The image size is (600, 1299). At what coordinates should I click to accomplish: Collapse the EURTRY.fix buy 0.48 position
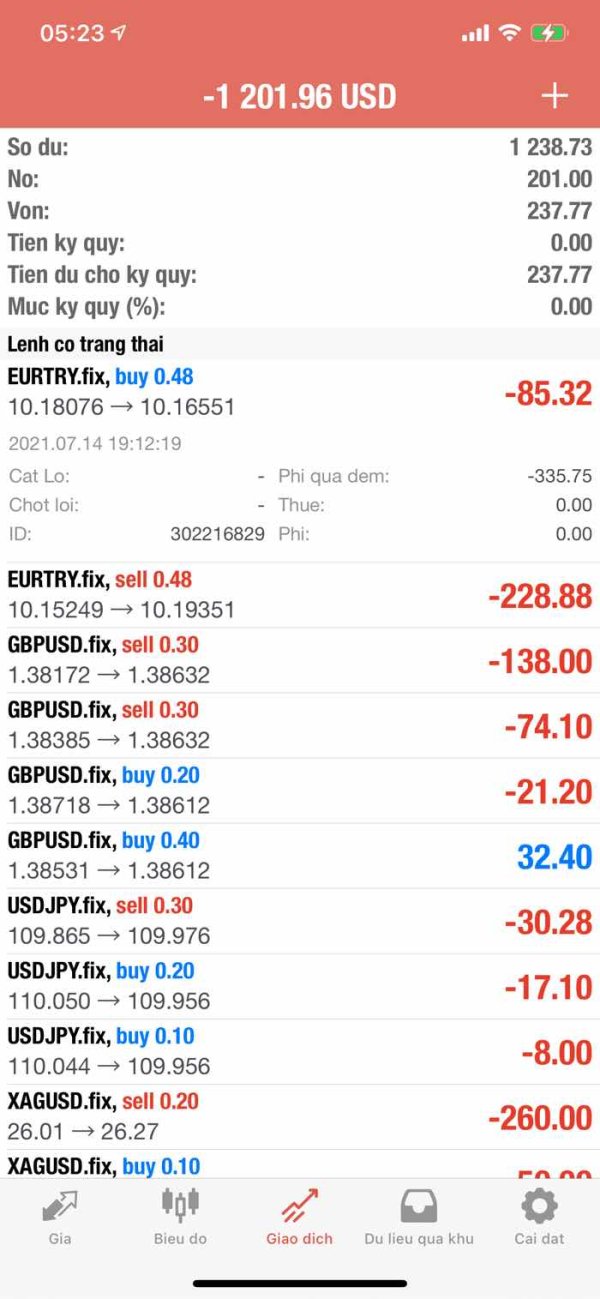tap(300, 393)
